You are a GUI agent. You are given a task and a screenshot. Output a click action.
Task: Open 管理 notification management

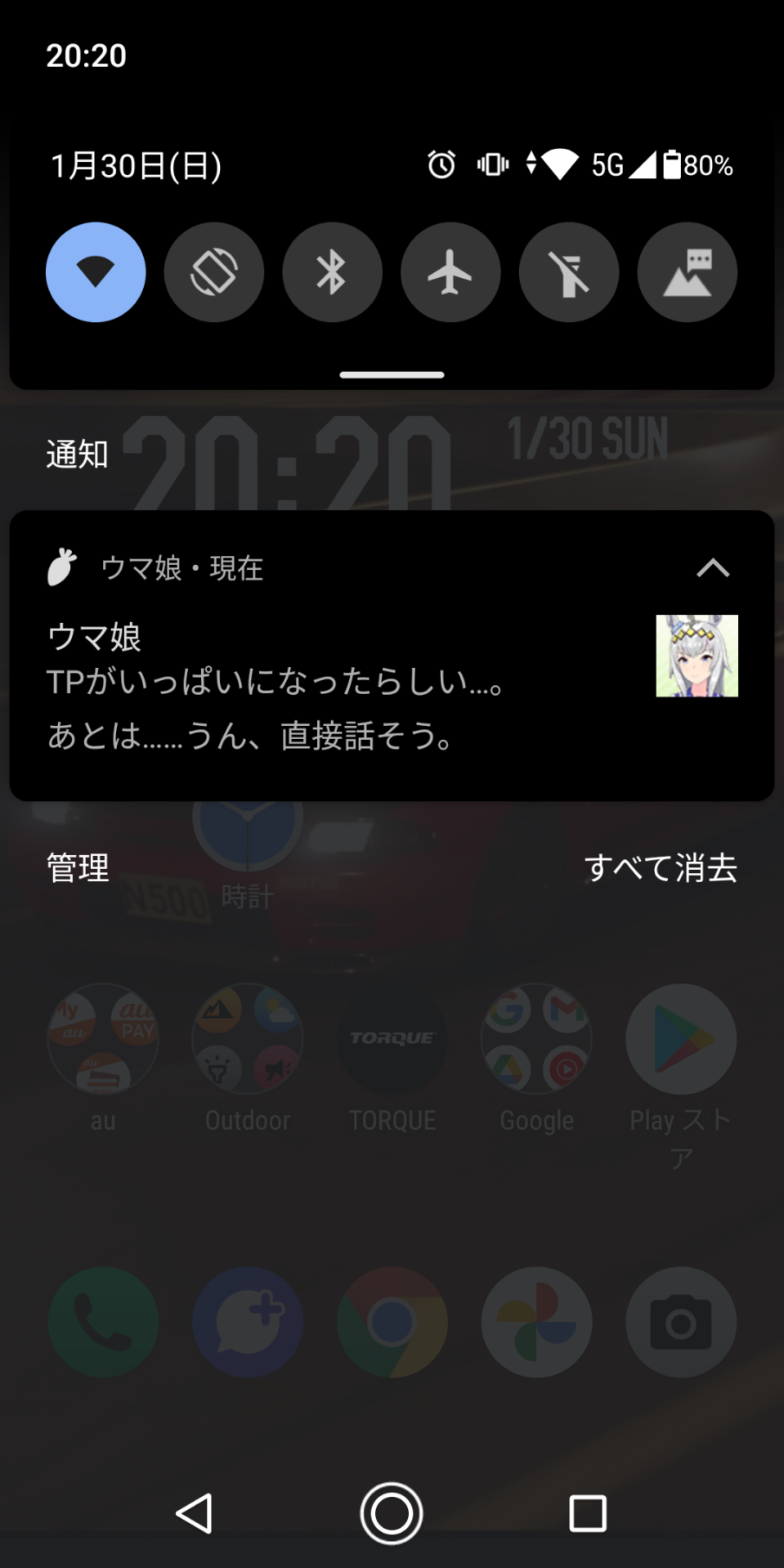point(78,868)
